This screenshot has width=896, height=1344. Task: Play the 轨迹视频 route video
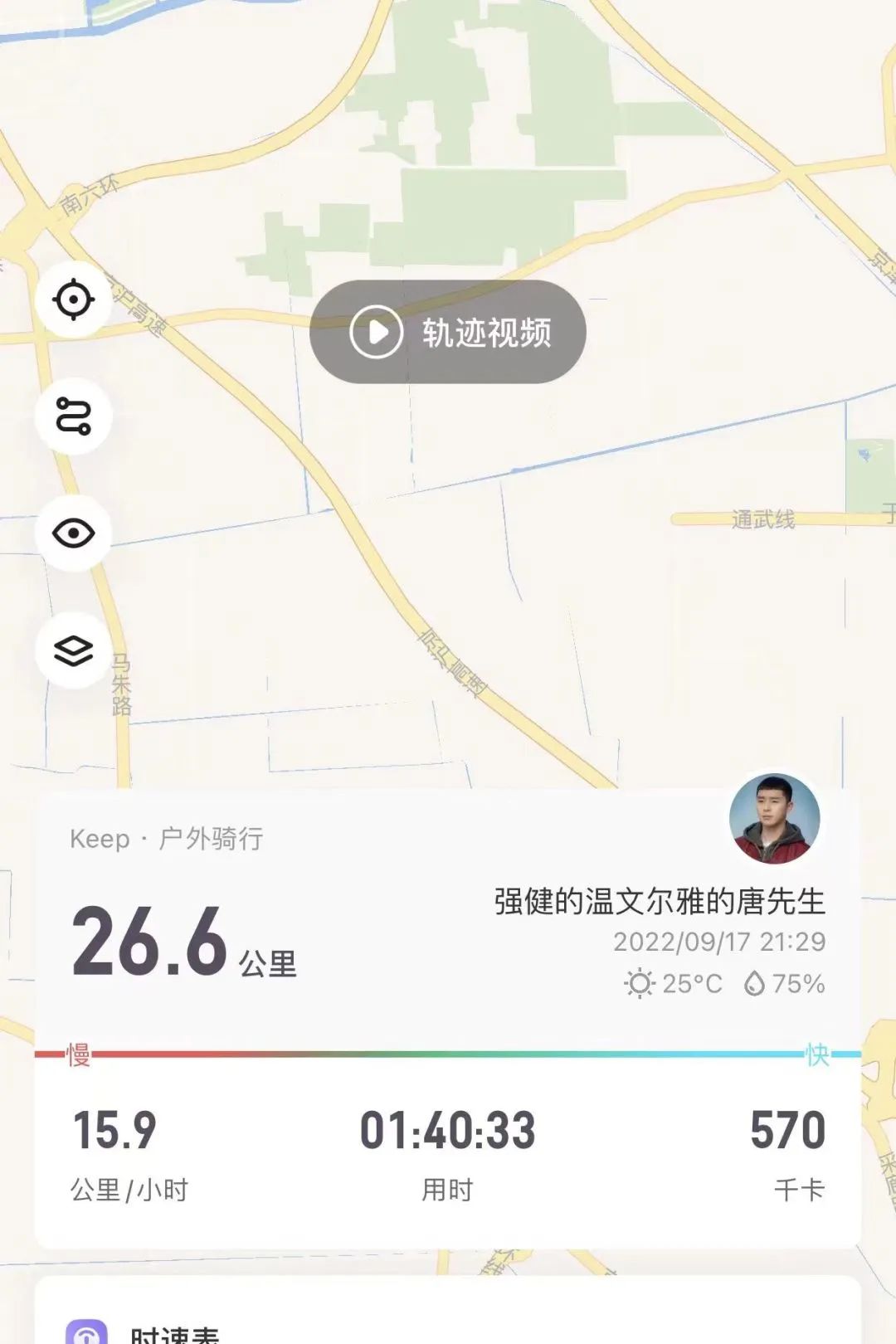[x=447, y=332]
